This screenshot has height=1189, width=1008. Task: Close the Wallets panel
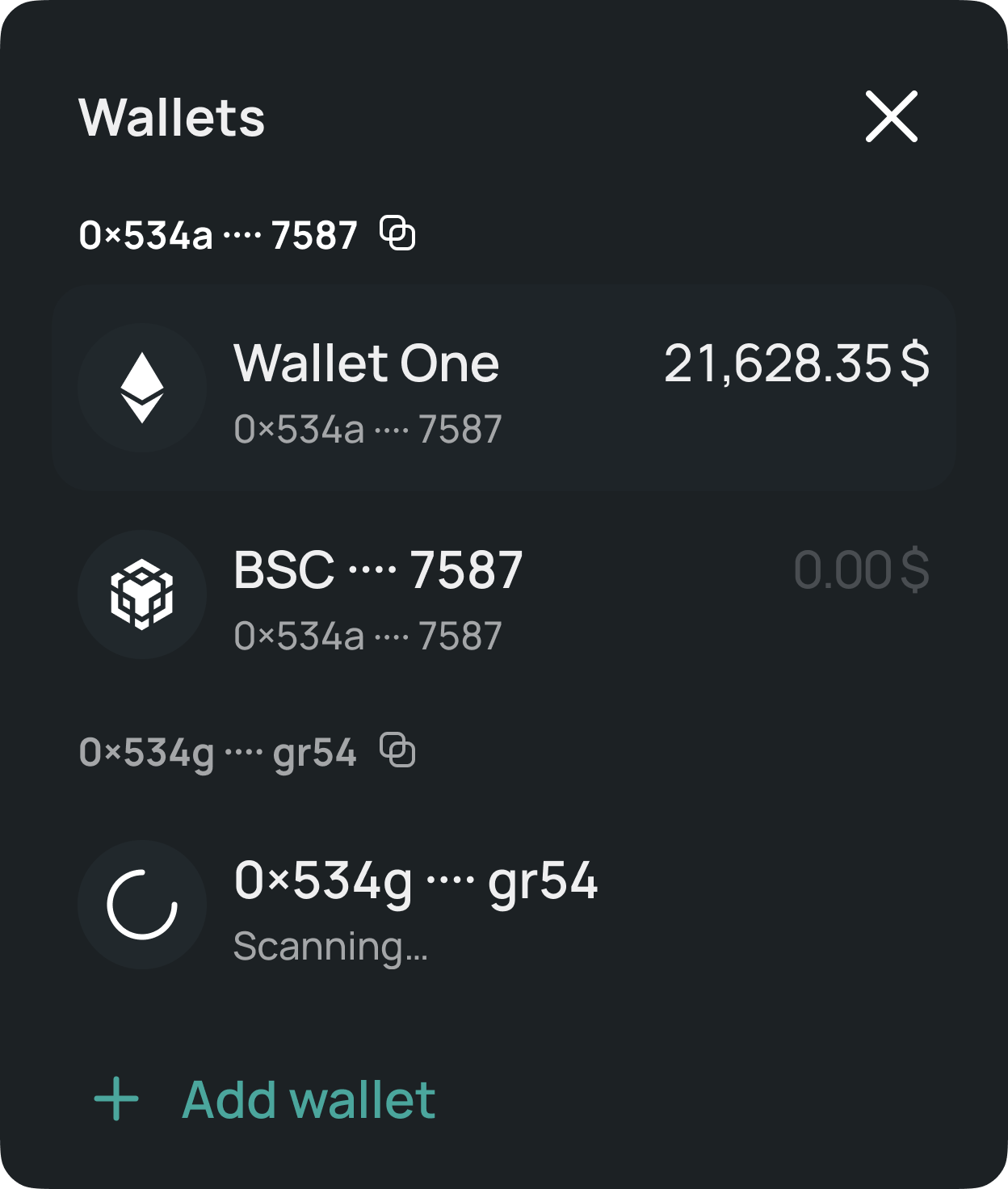click(891, 116)
